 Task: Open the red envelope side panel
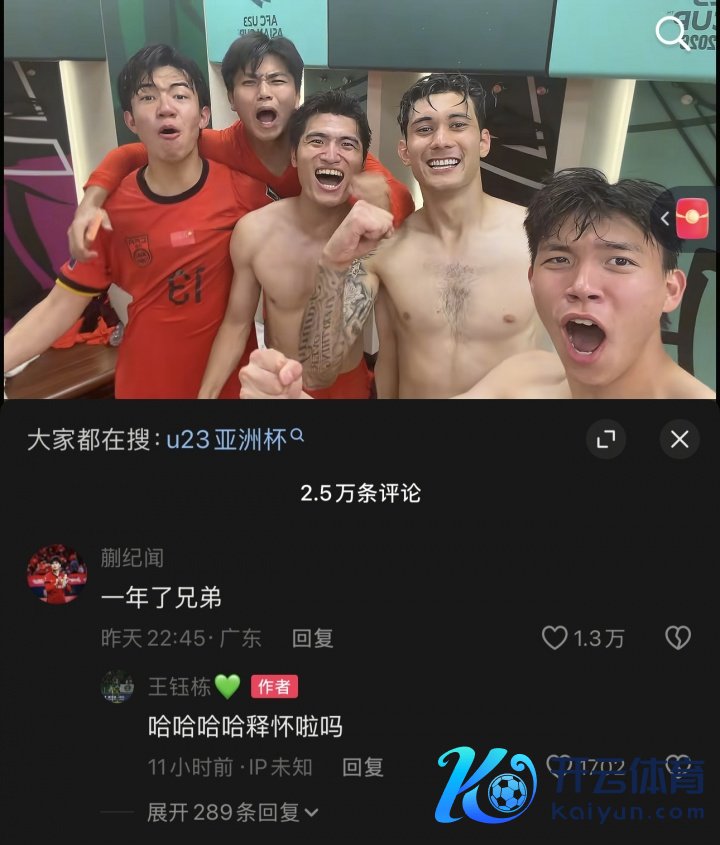690,218
